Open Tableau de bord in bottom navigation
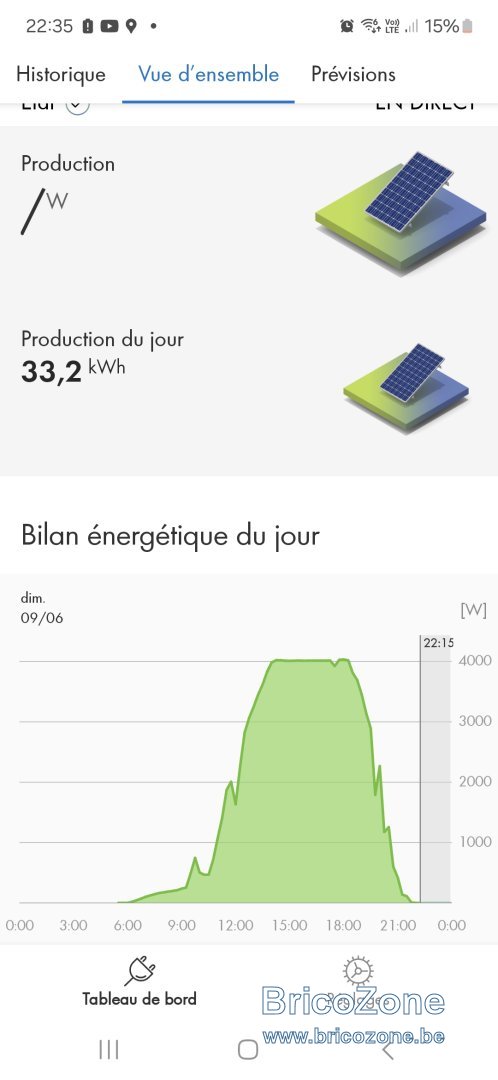Image resolution: width=498 pixels, height=1080 pixels. 140,981
